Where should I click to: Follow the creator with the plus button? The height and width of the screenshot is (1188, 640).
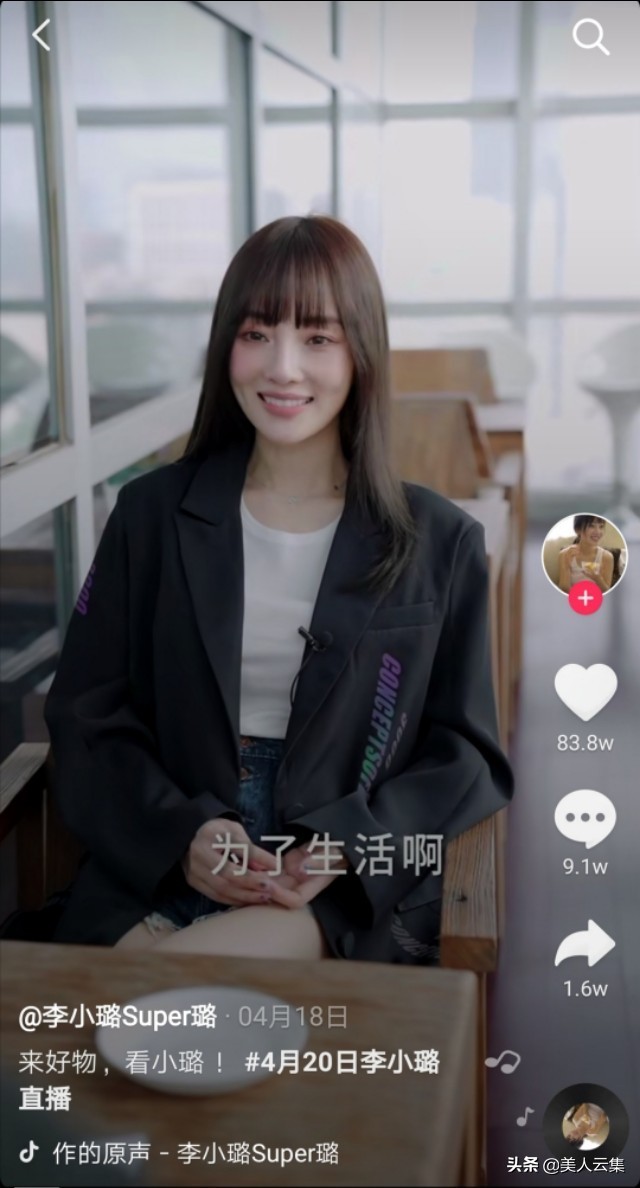(585, 599)
